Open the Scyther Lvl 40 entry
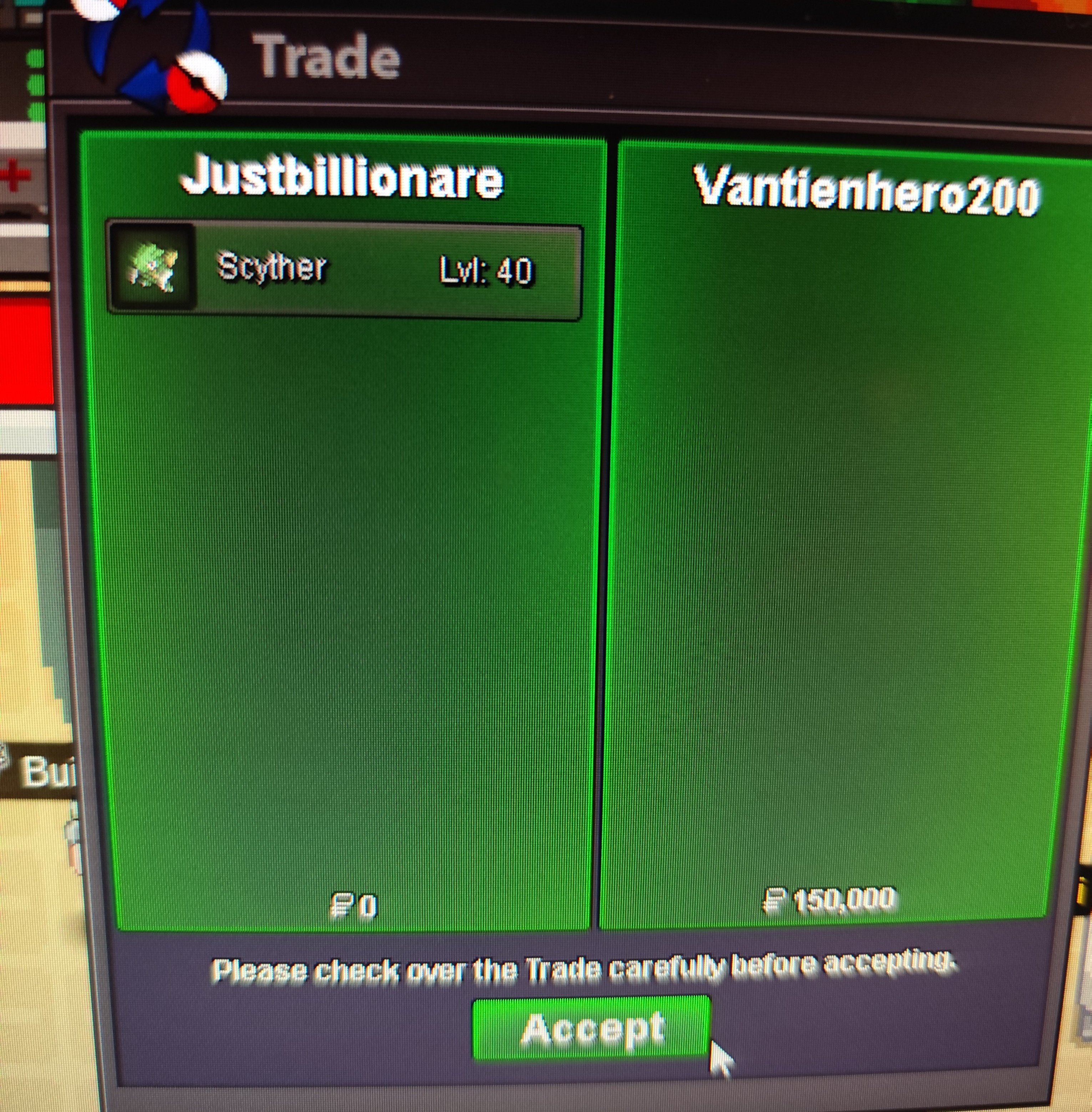 (x=344, y=270)
